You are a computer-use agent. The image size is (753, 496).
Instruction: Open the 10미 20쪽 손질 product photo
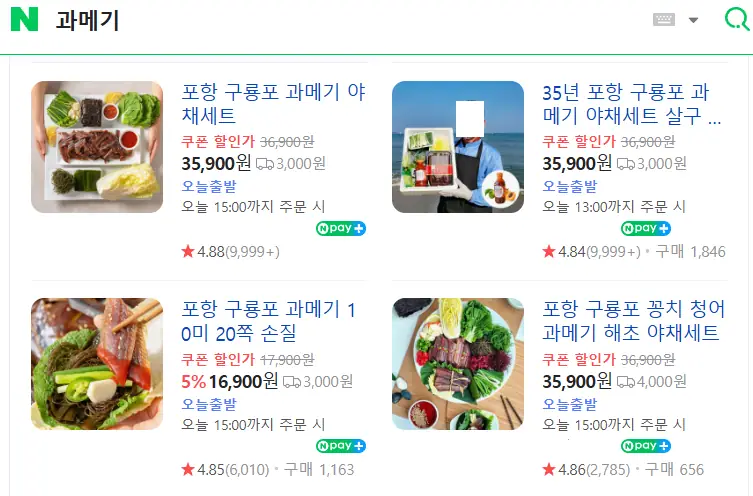[x=97, y=363]
